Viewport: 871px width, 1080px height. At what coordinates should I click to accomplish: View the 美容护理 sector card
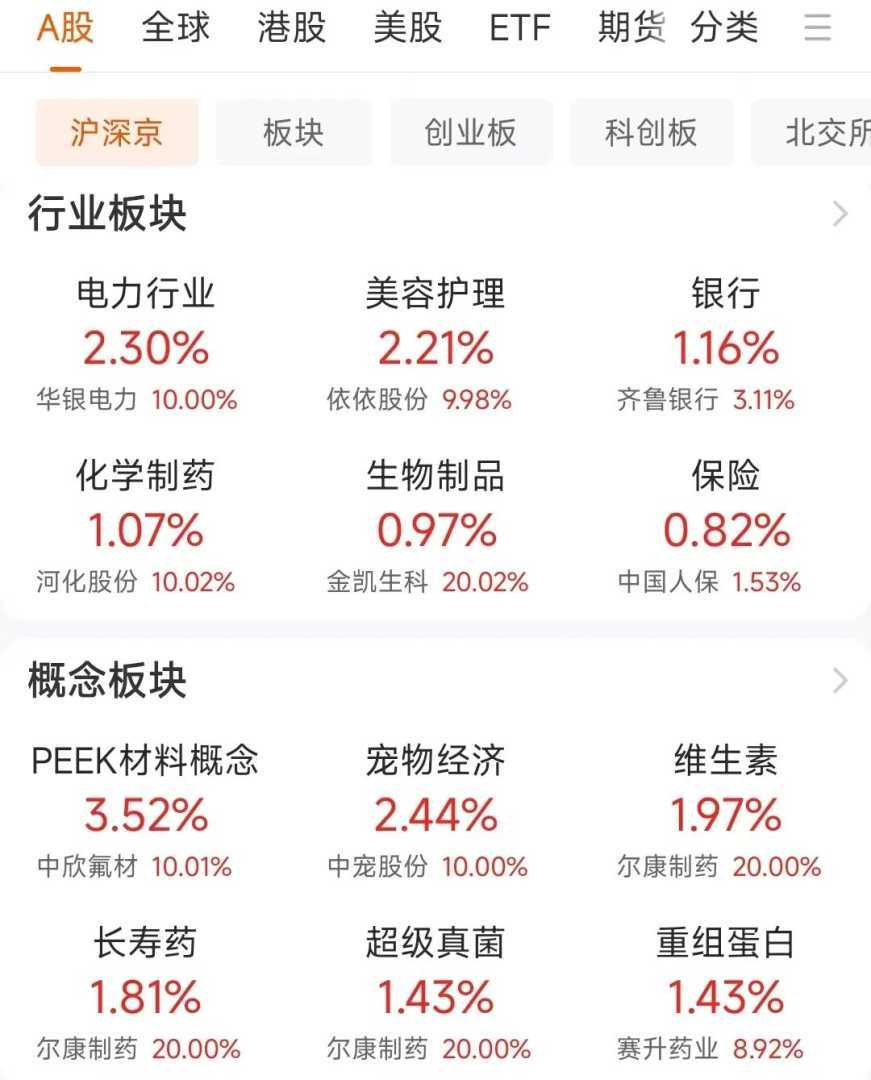tap(435, 346)
